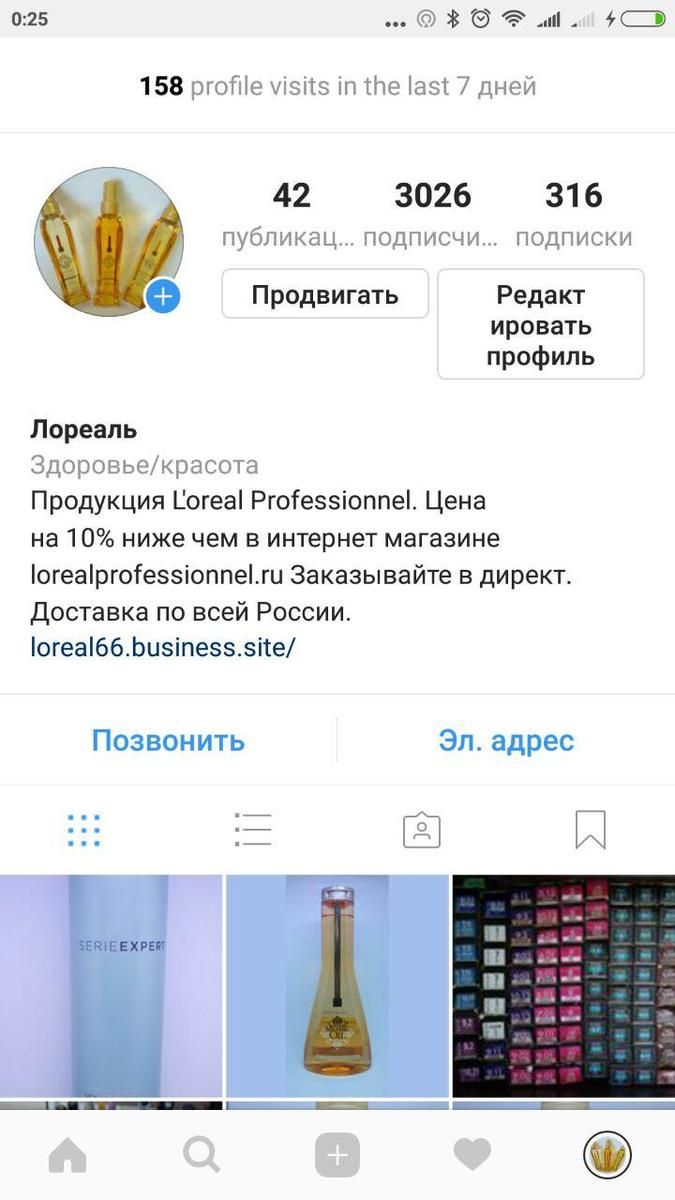This screenshot has height=1200, width=675.
Task: Open Редактировать профиль to edit profile
Action: click(540, 325)
